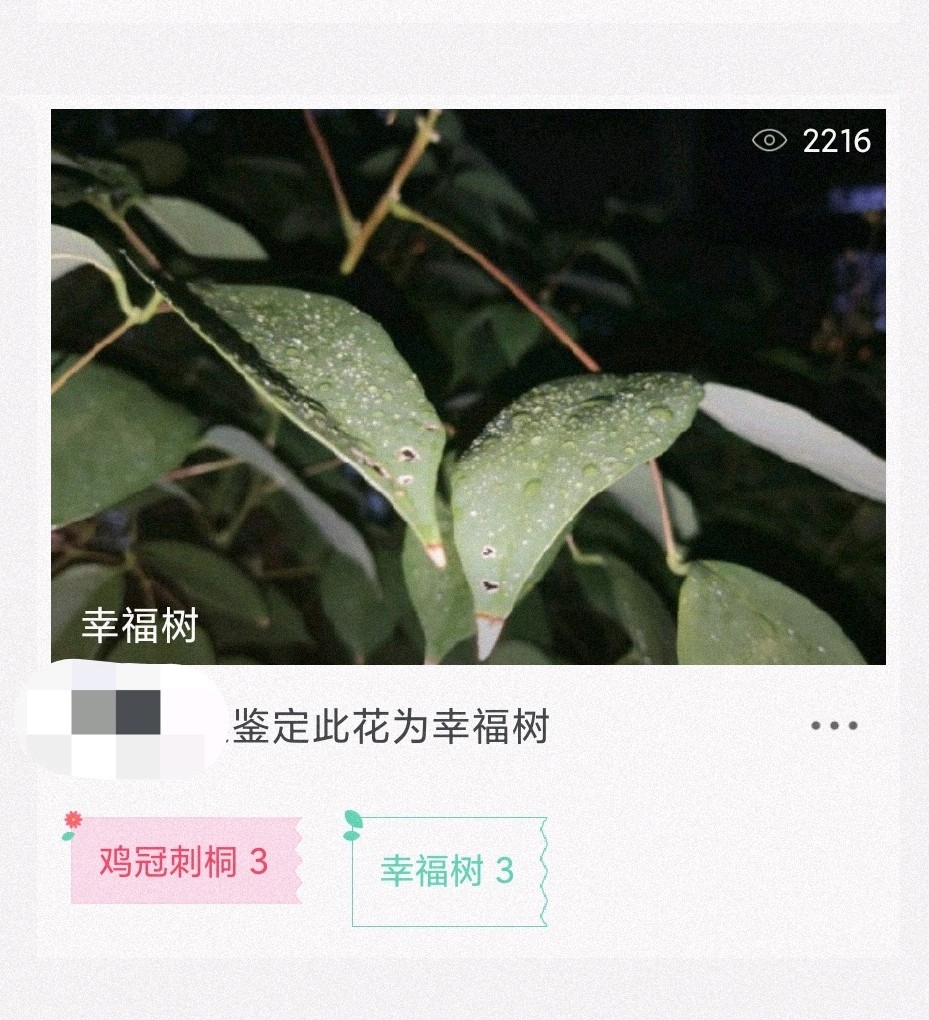Open the three-dot more options menu
Viewport: 929px width, 1020px height.
tap(834, 726)
